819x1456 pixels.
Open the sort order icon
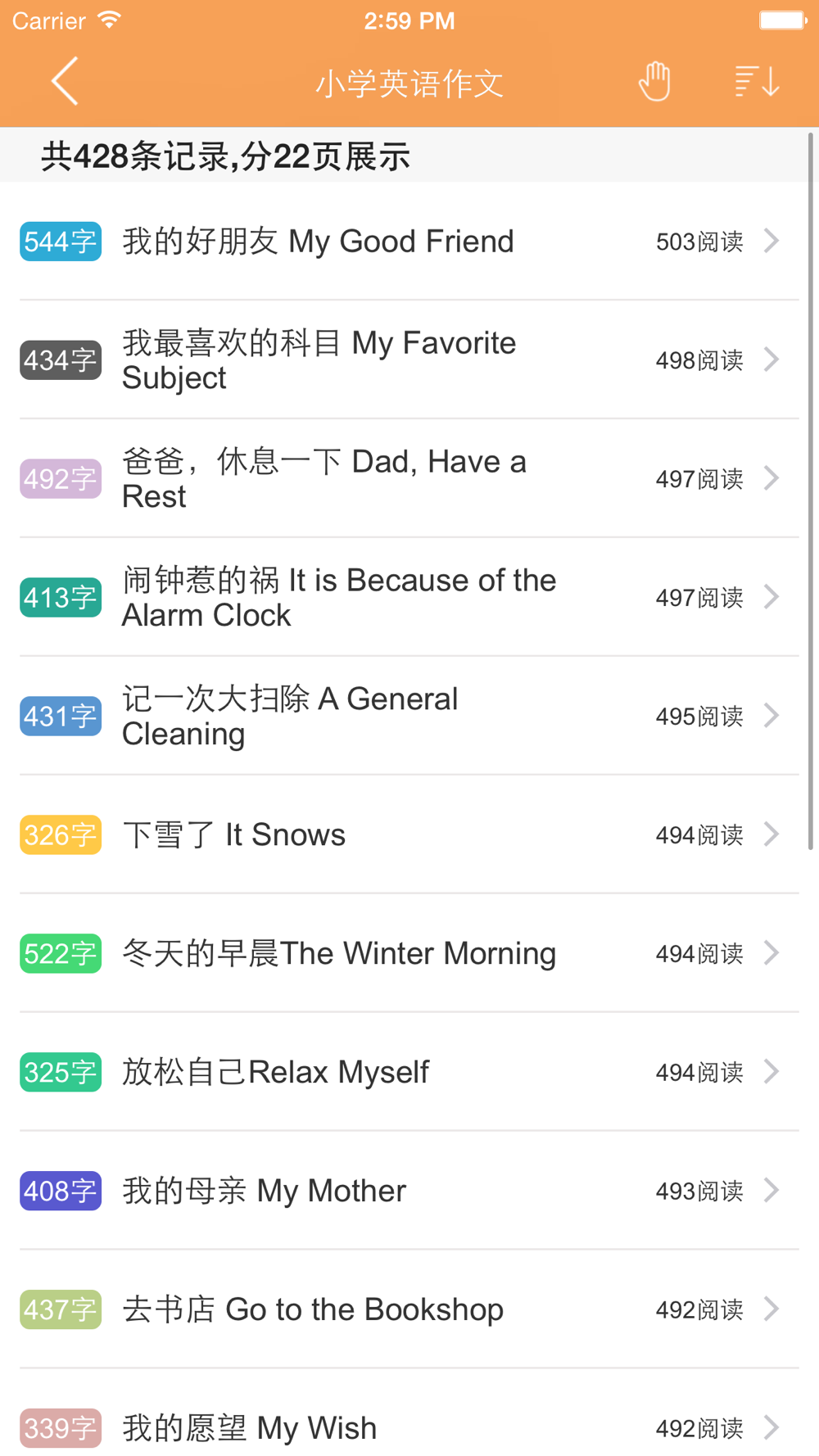point(756,81)
